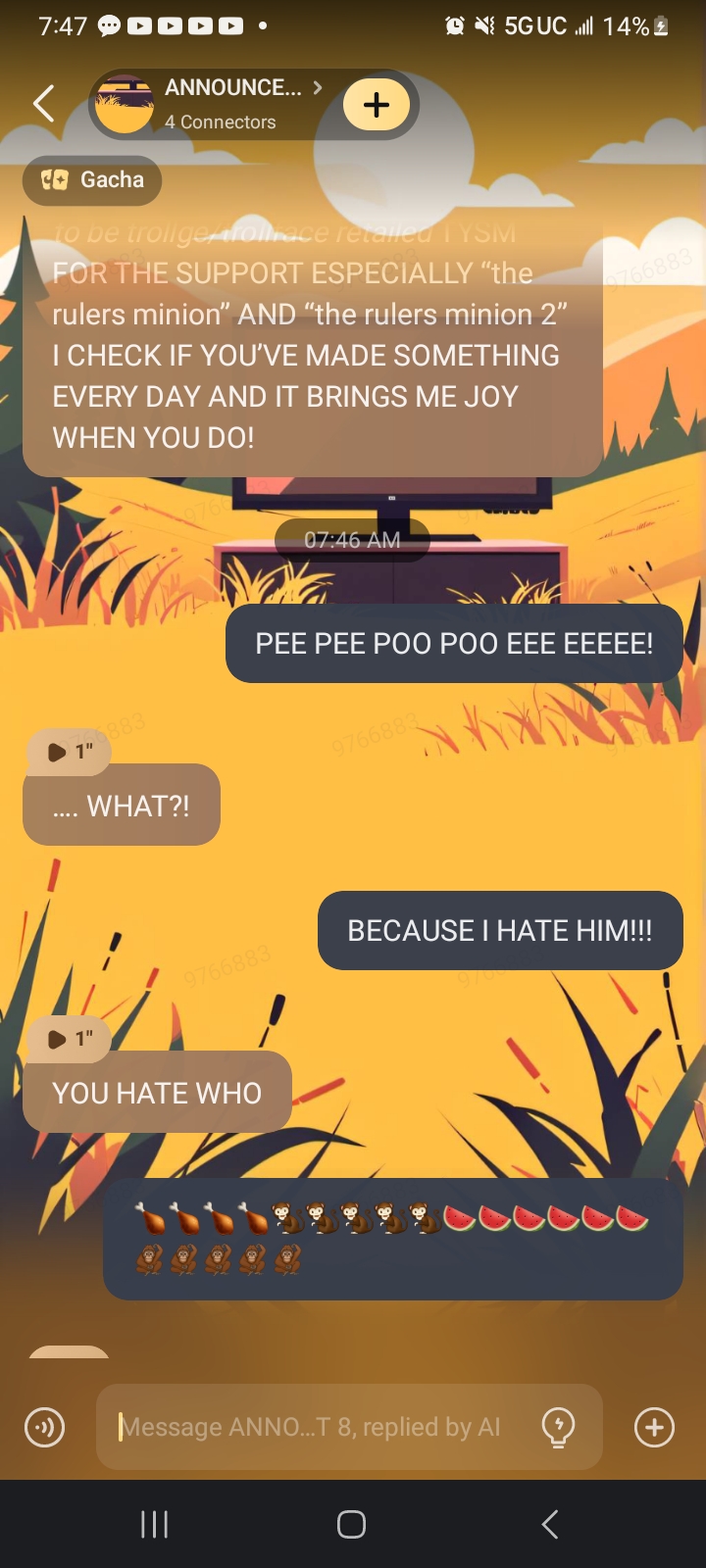Open the voice call icon

pos(44,1427)
